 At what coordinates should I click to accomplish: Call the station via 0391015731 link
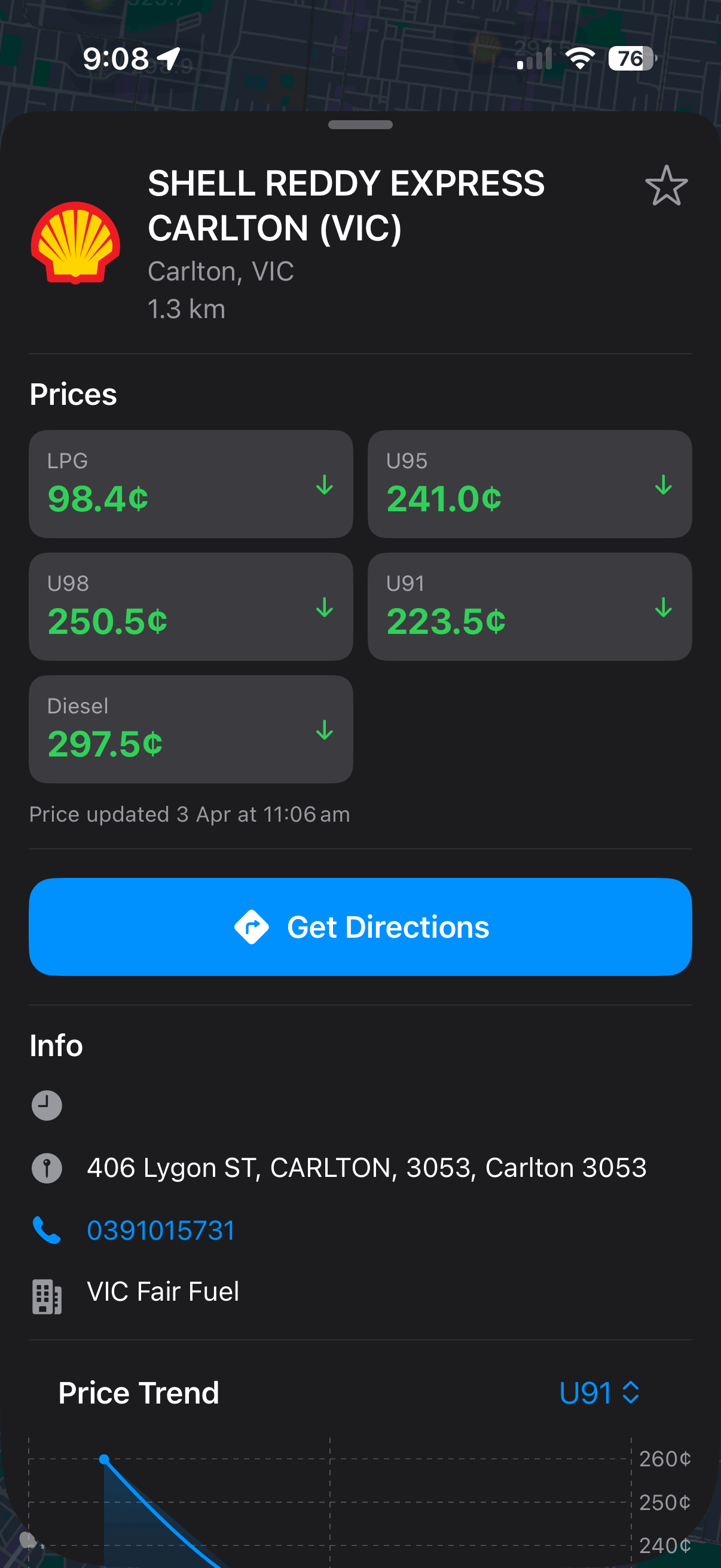coord(160,1230)
